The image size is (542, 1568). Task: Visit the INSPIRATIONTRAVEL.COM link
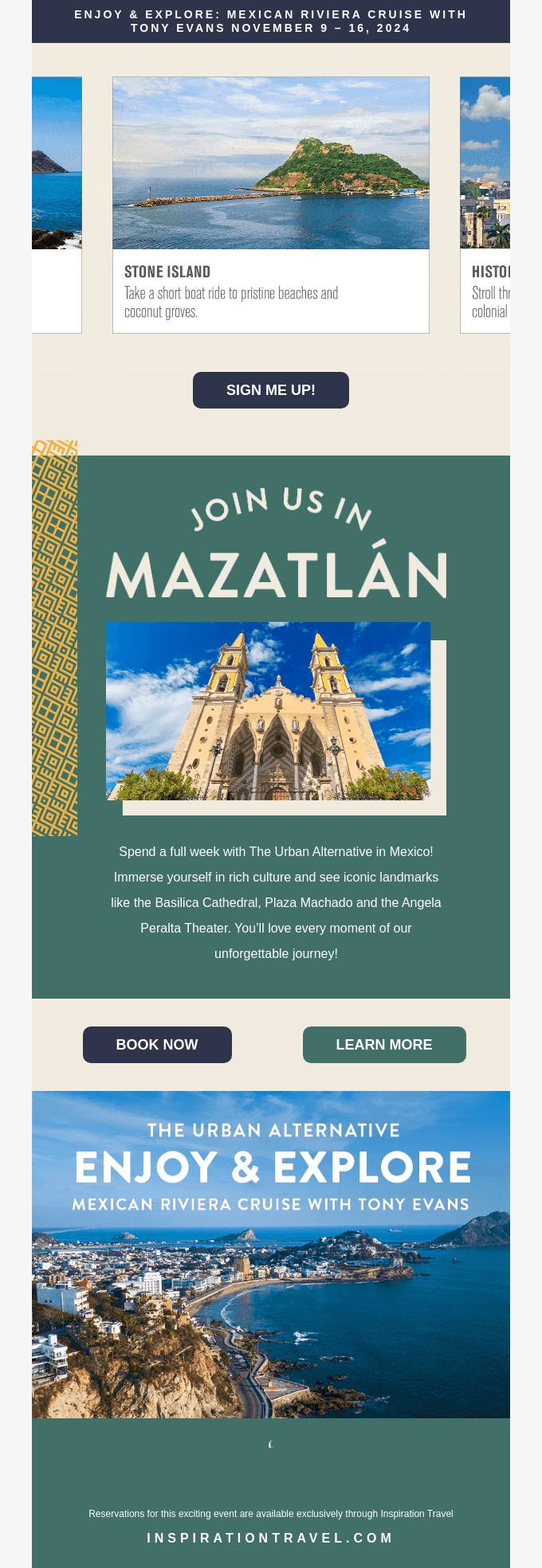pos(270,1538)
